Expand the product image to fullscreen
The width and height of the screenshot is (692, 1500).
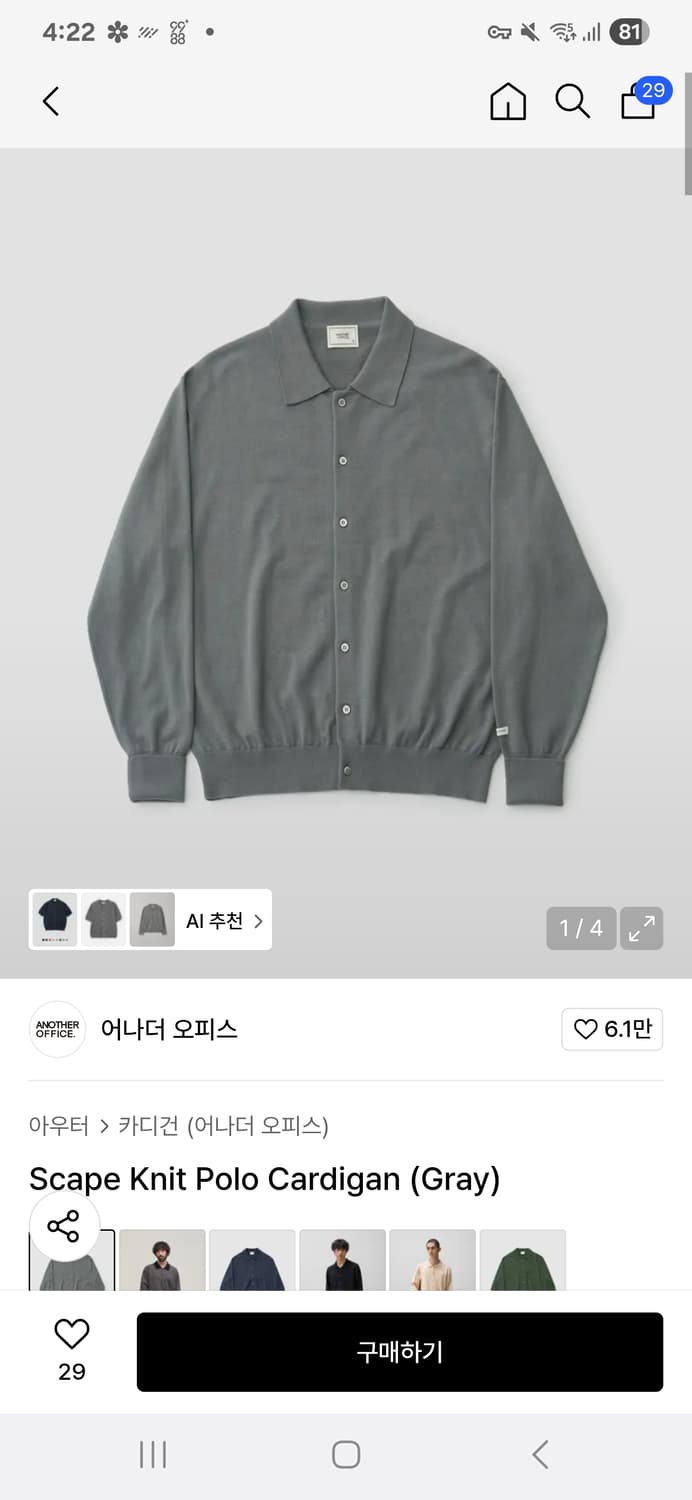pyautogui.click(x=641, y=928)
